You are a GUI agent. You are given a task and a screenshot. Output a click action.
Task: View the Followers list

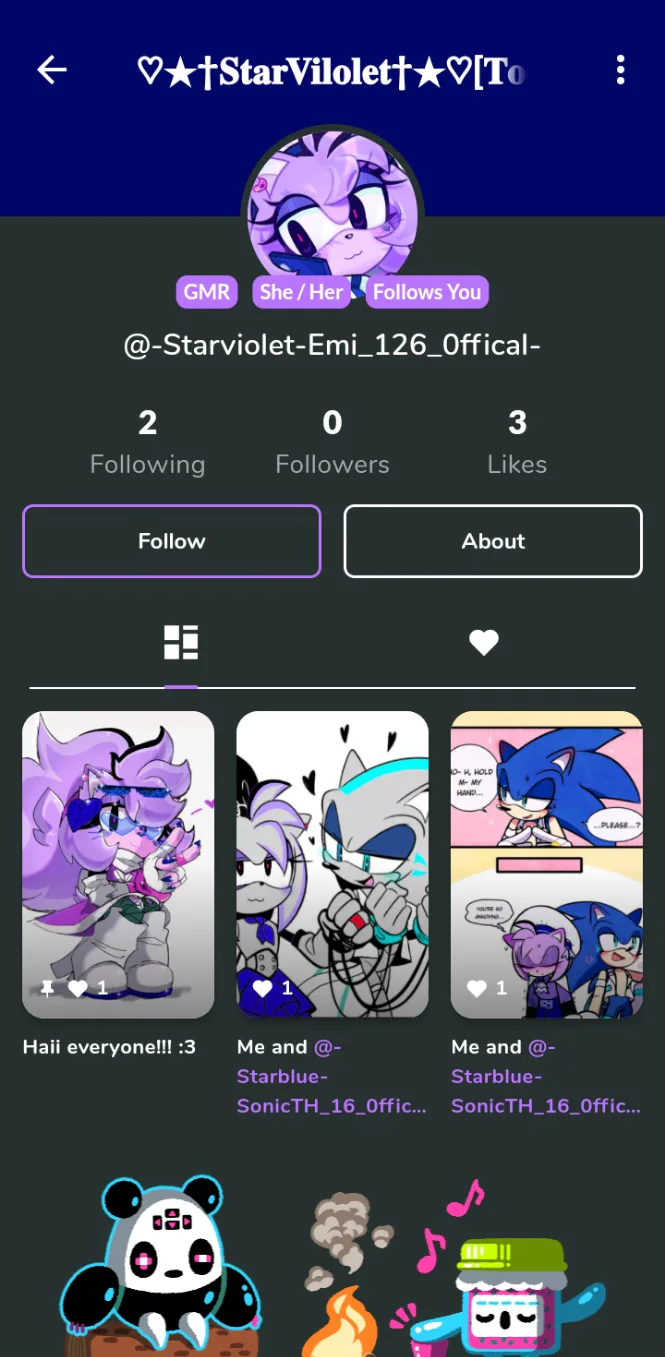tap(332, 441)
